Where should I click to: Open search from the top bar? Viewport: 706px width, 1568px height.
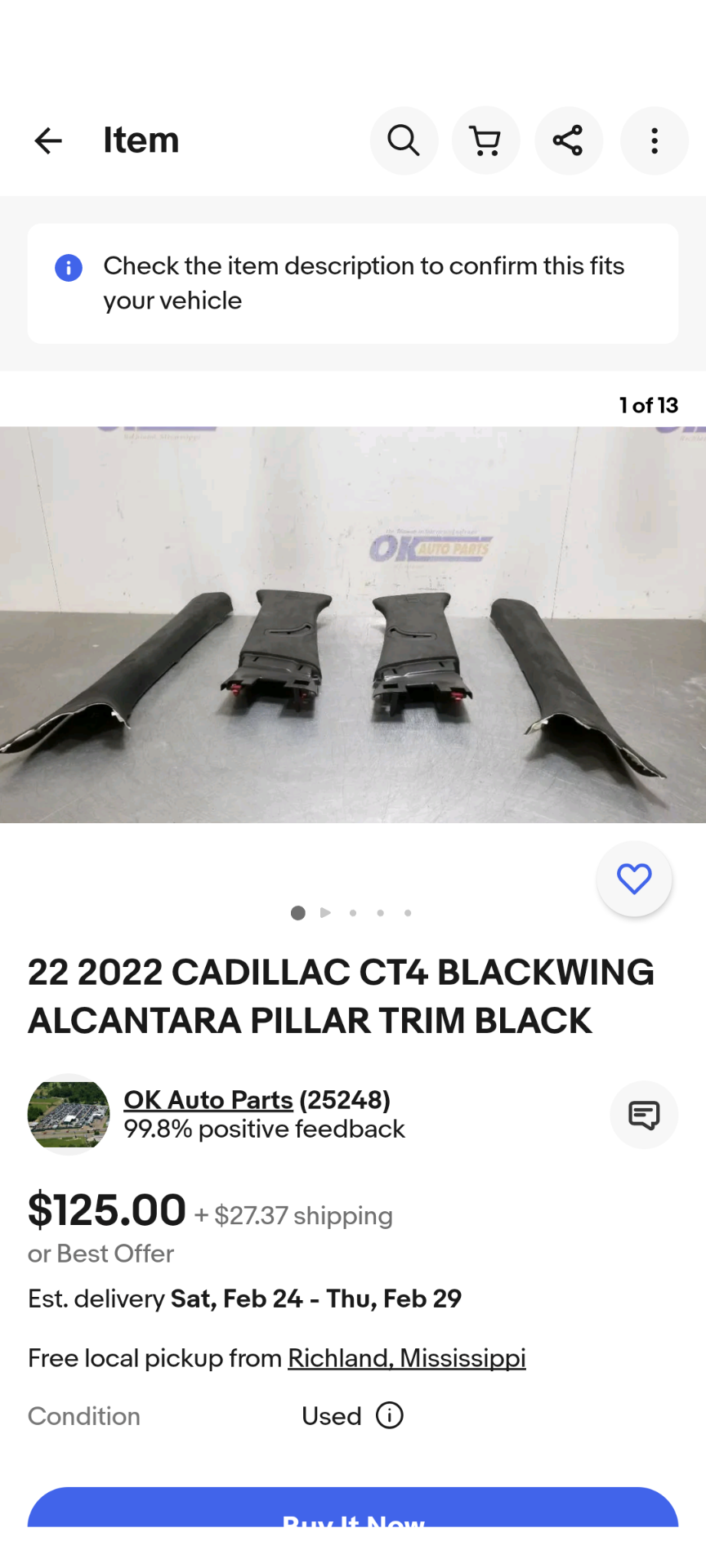(x=404, y=141)
